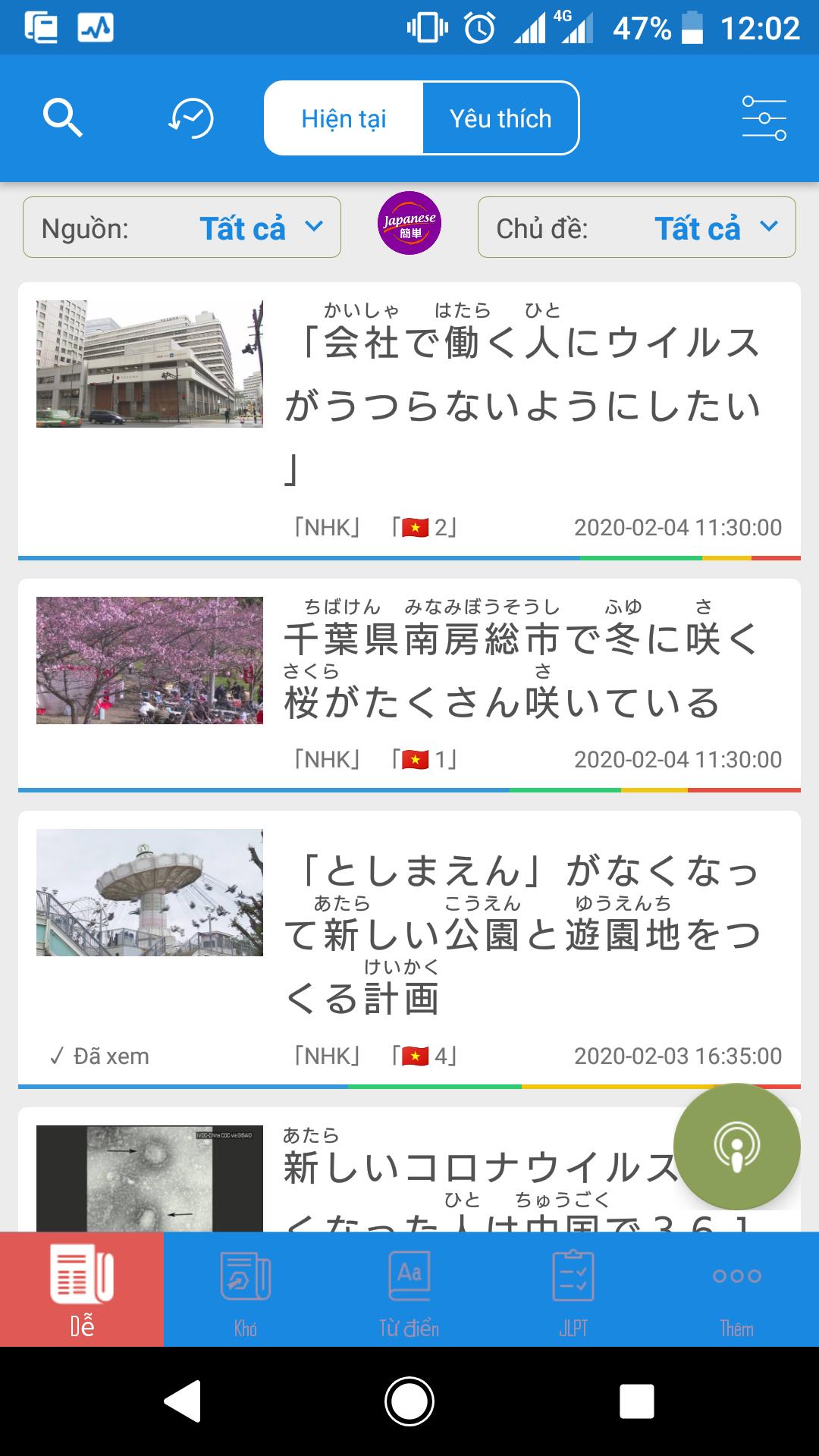
Task: Return to the system home screen
Action: click(x=409, y=1401)
